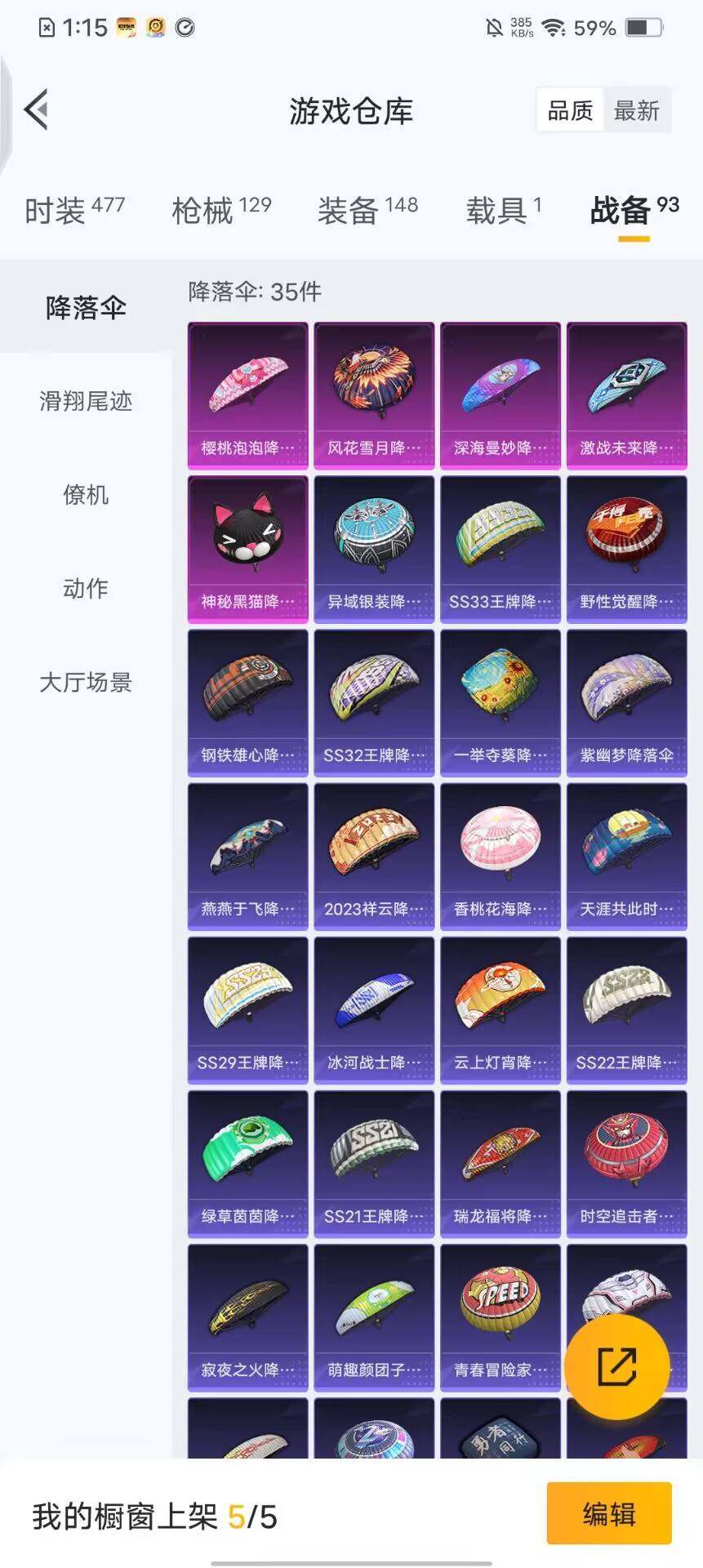Open the 载具 tab

(503, 210)
